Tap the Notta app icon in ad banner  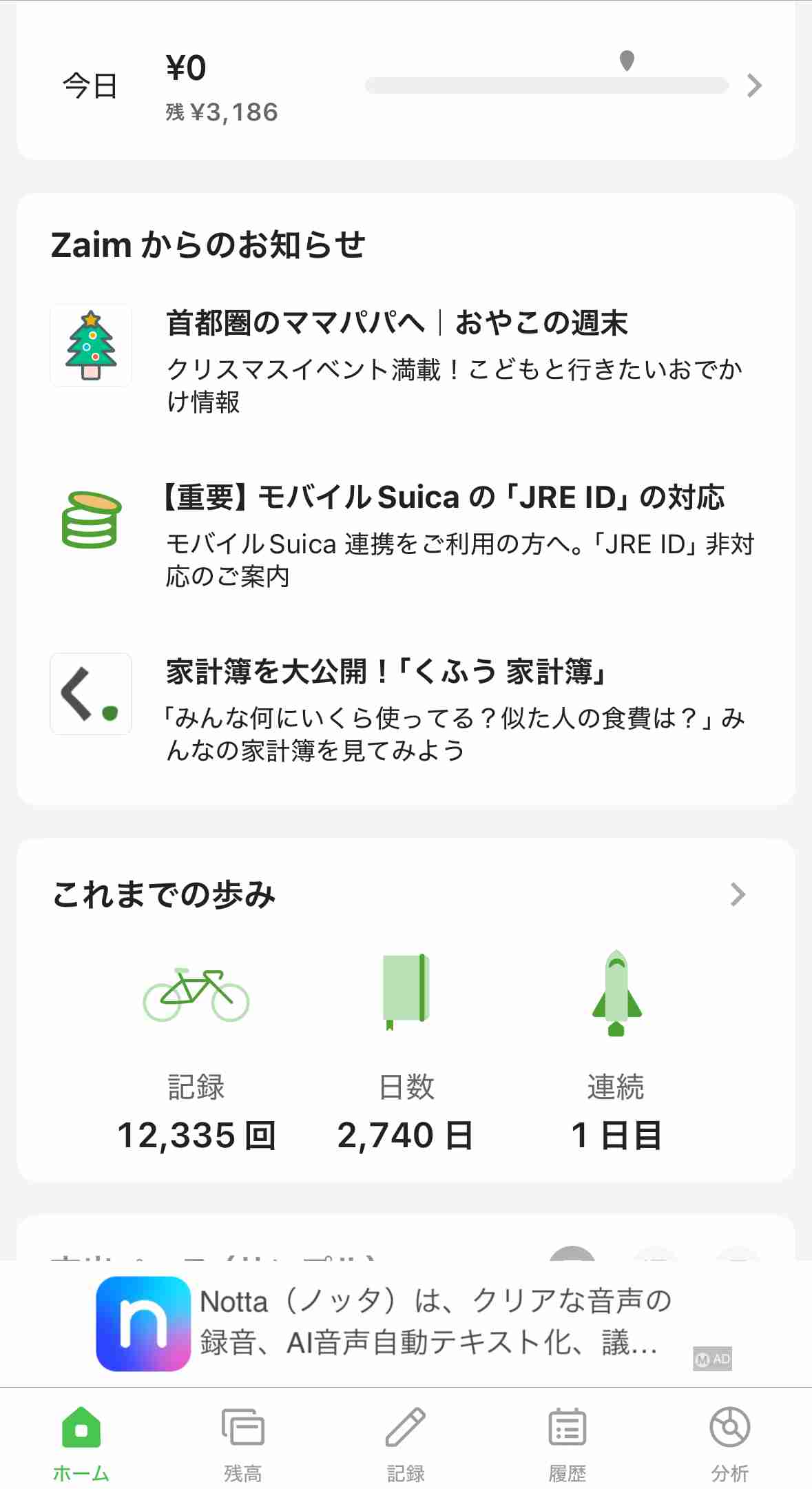(143, 1322)
